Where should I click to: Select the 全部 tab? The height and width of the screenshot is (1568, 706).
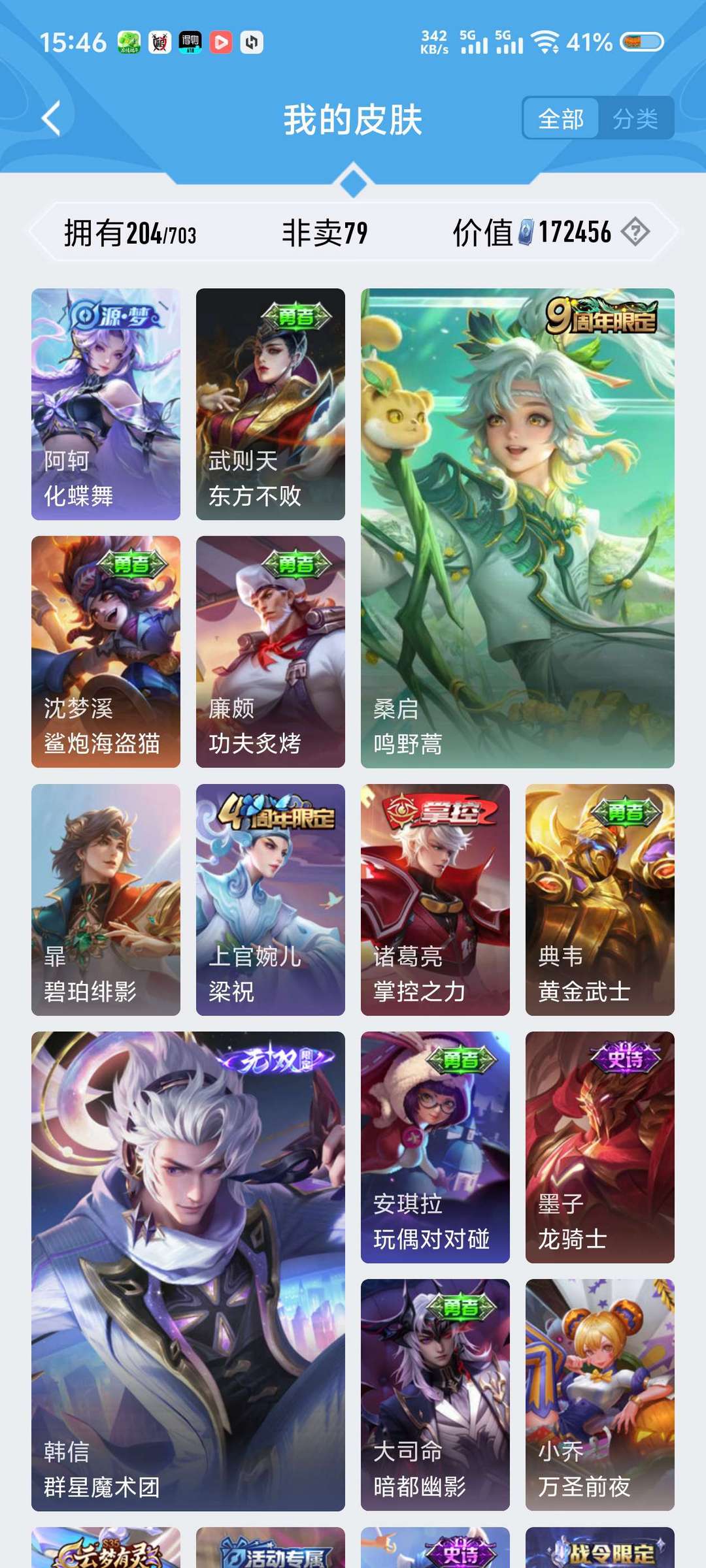pos(561,118)
